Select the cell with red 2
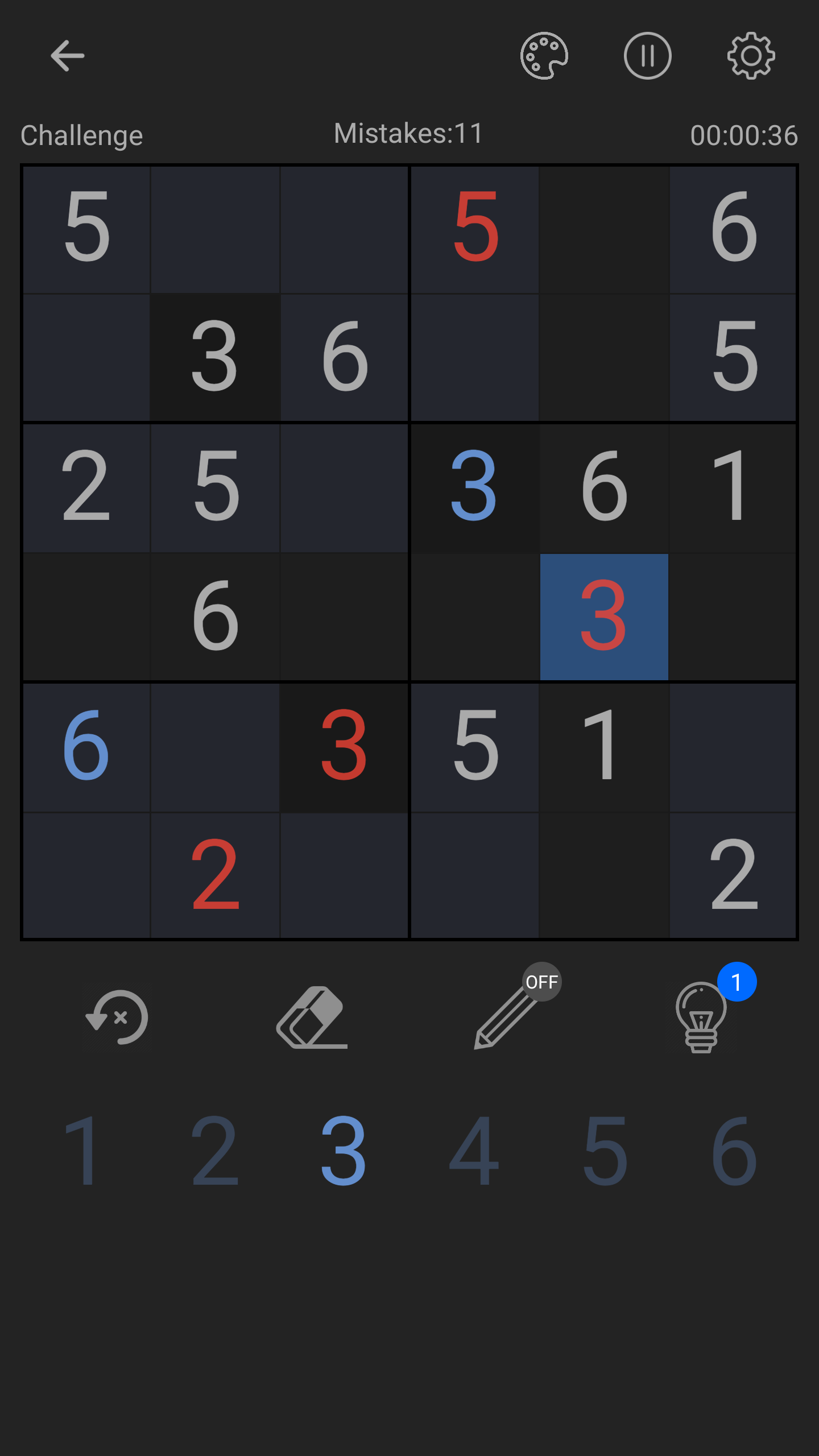Image resolution: width=819 pixels, height=1456 pixels. pyautogui.click(x=215, y=875)
